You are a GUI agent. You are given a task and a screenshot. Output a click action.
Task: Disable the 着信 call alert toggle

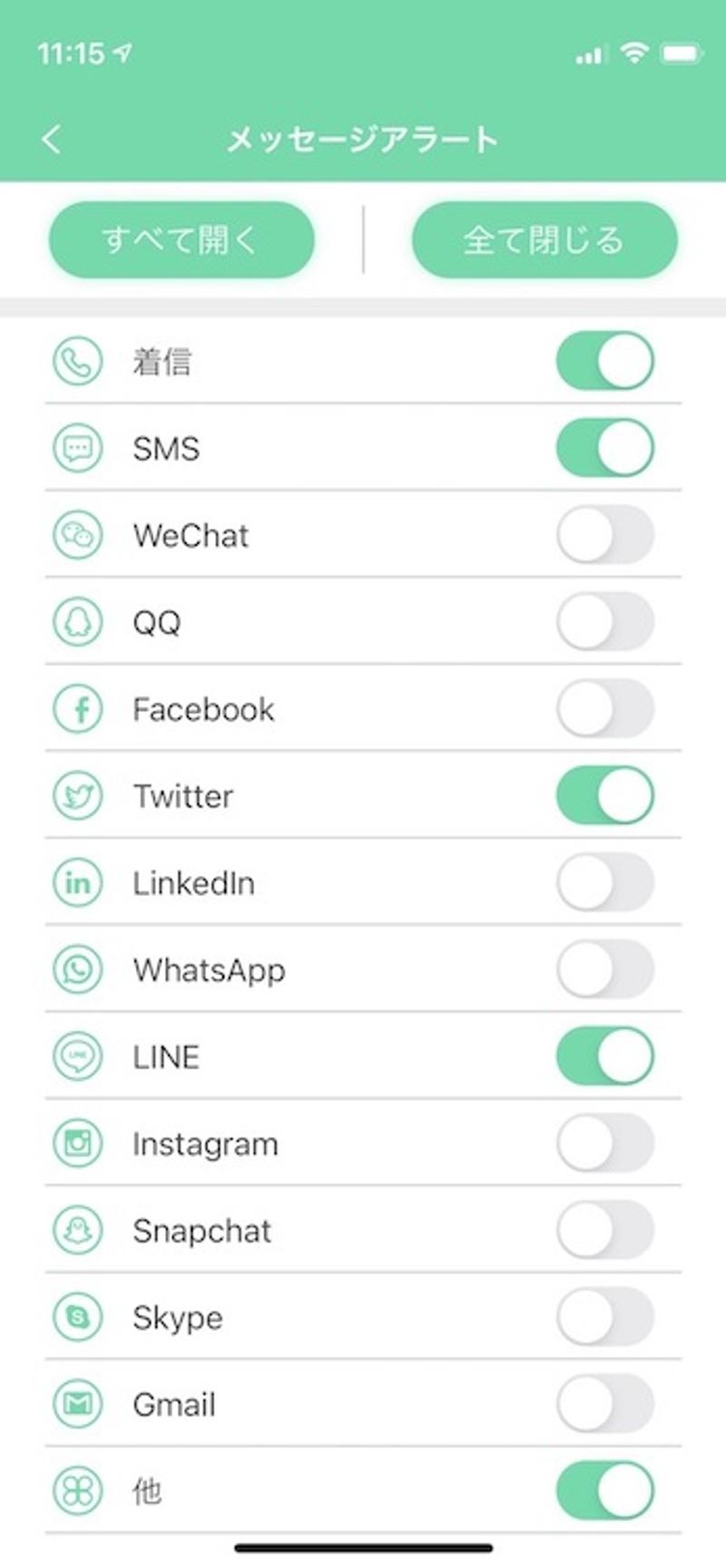click(604, 361)
